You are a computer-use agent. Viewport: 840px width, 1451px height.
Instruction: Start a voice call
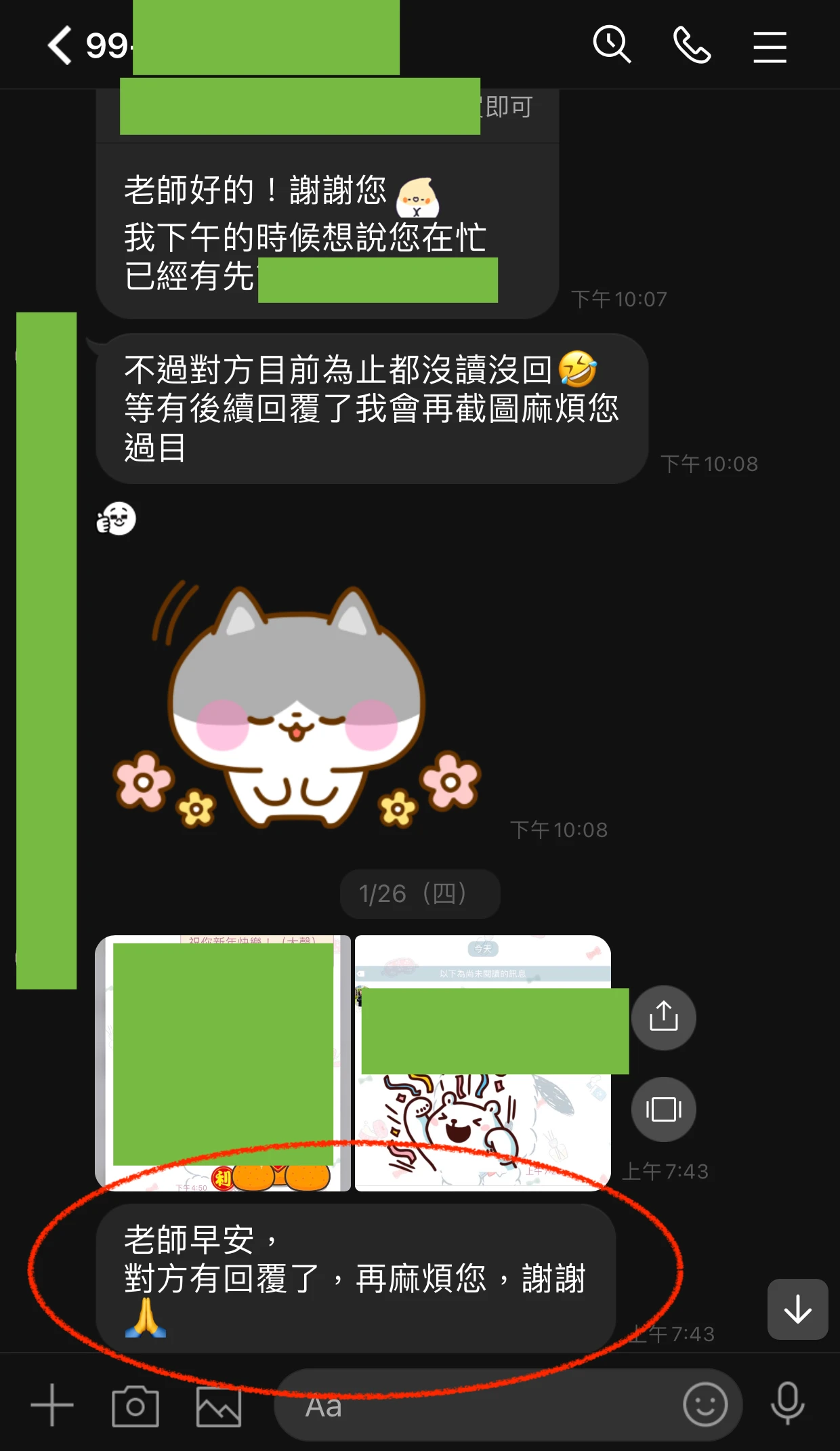click(692, 45)
